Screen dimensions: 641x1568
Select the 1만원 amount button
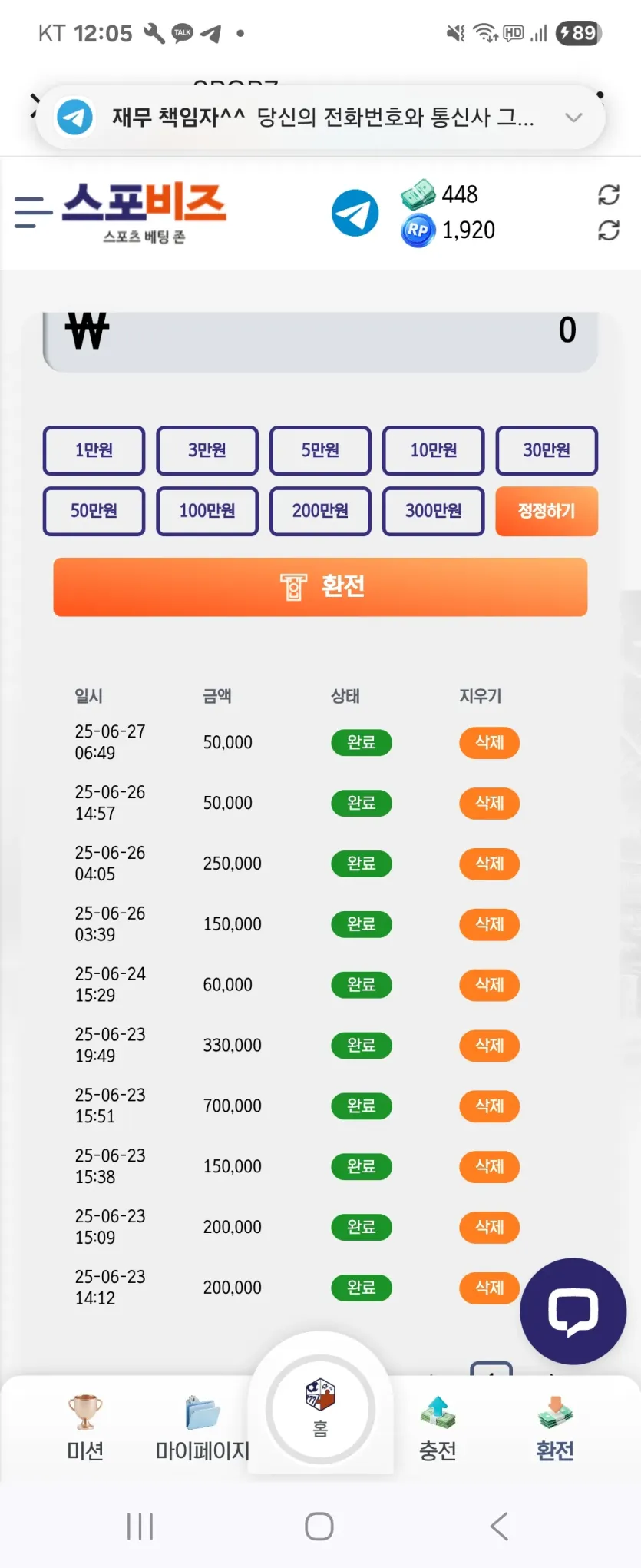[94, 450]
